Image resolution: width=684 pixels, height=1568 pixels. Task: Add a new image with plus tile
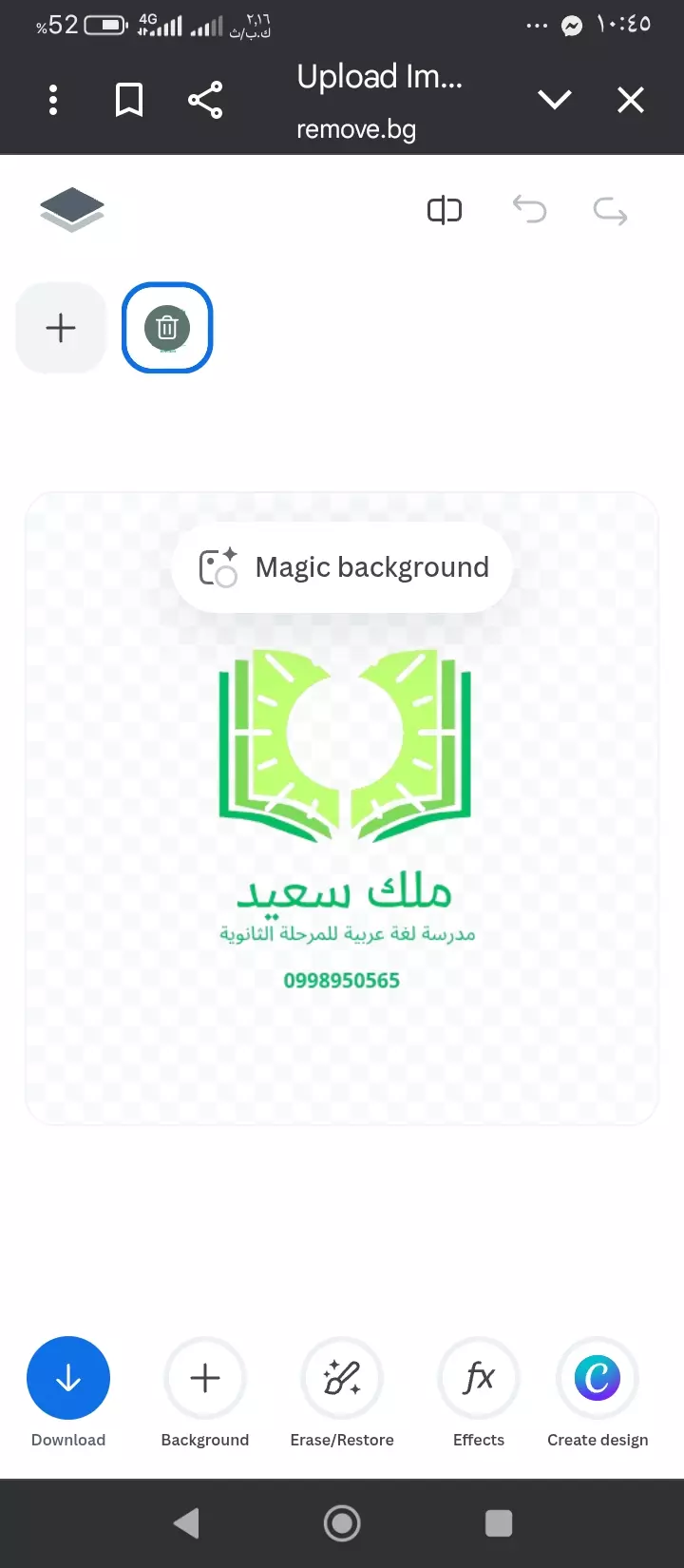point(61,328)
